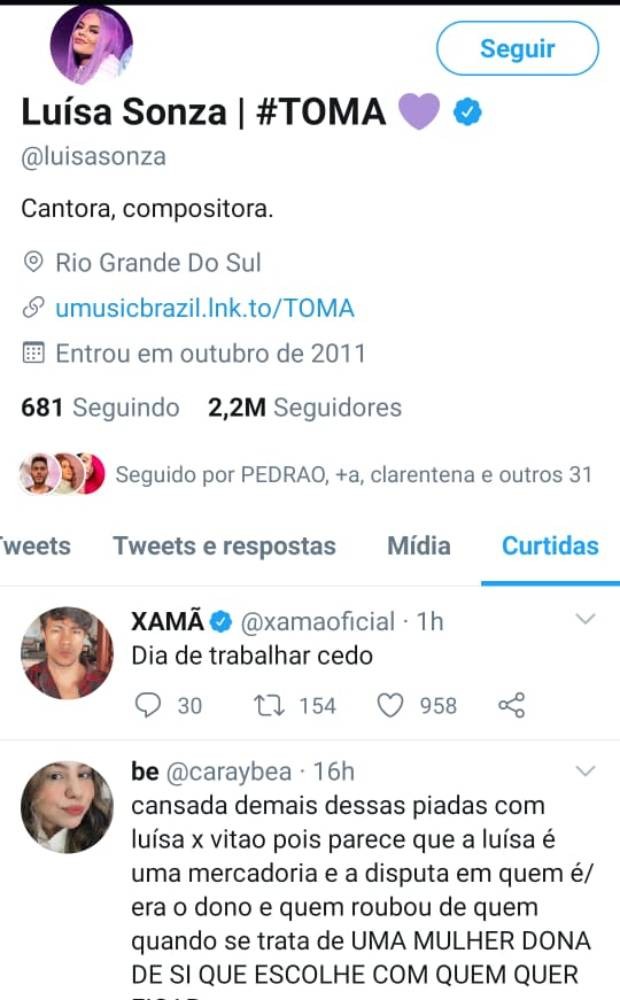
Task: View the 681 Seguindo list
Action: (x=100, y=408)
